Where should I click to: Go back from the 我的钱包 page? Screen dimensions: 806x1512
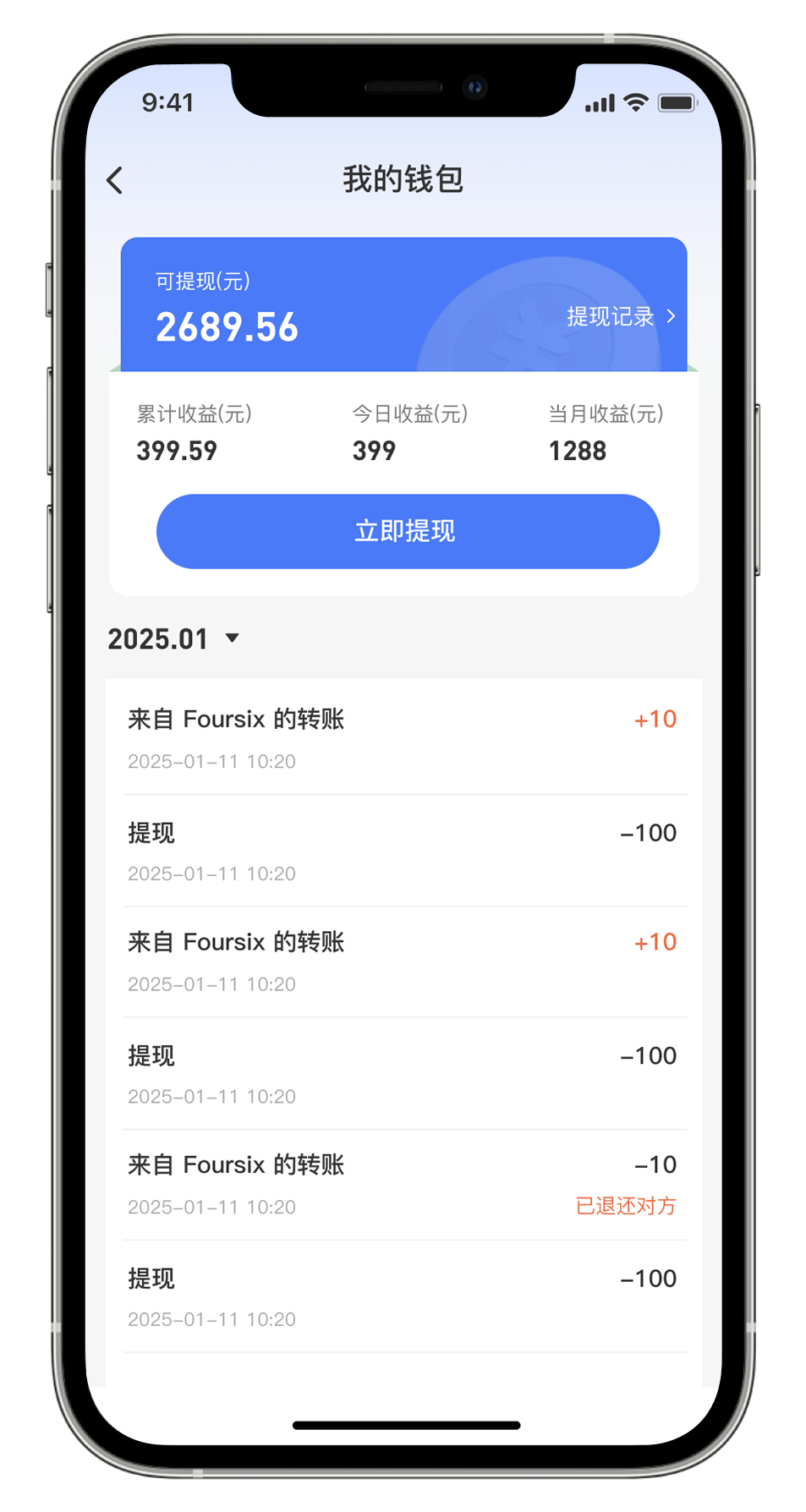pos(115,180)
